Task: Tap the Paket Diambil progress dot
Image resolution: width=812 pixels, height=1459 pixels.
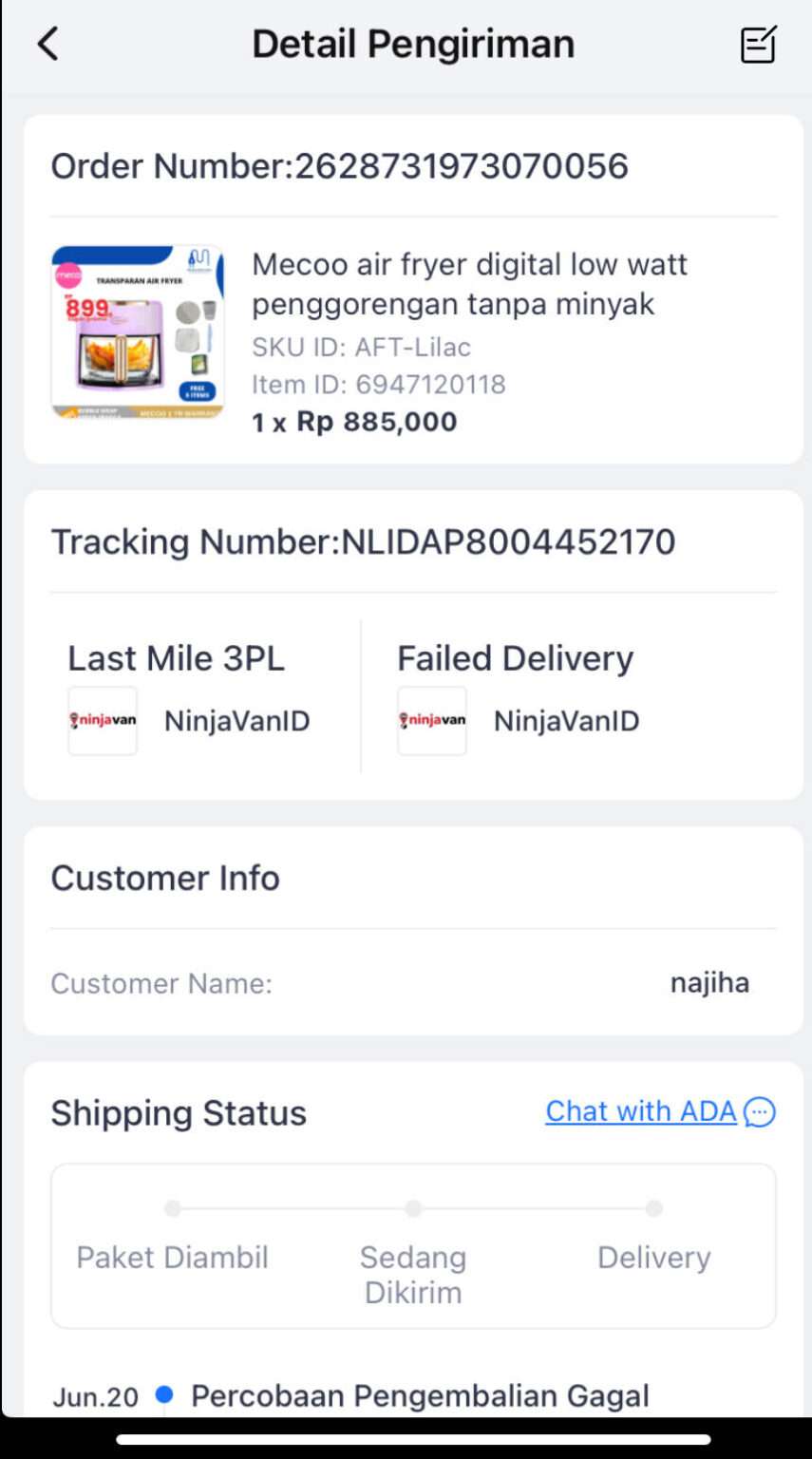Action: coord(172,1209)
